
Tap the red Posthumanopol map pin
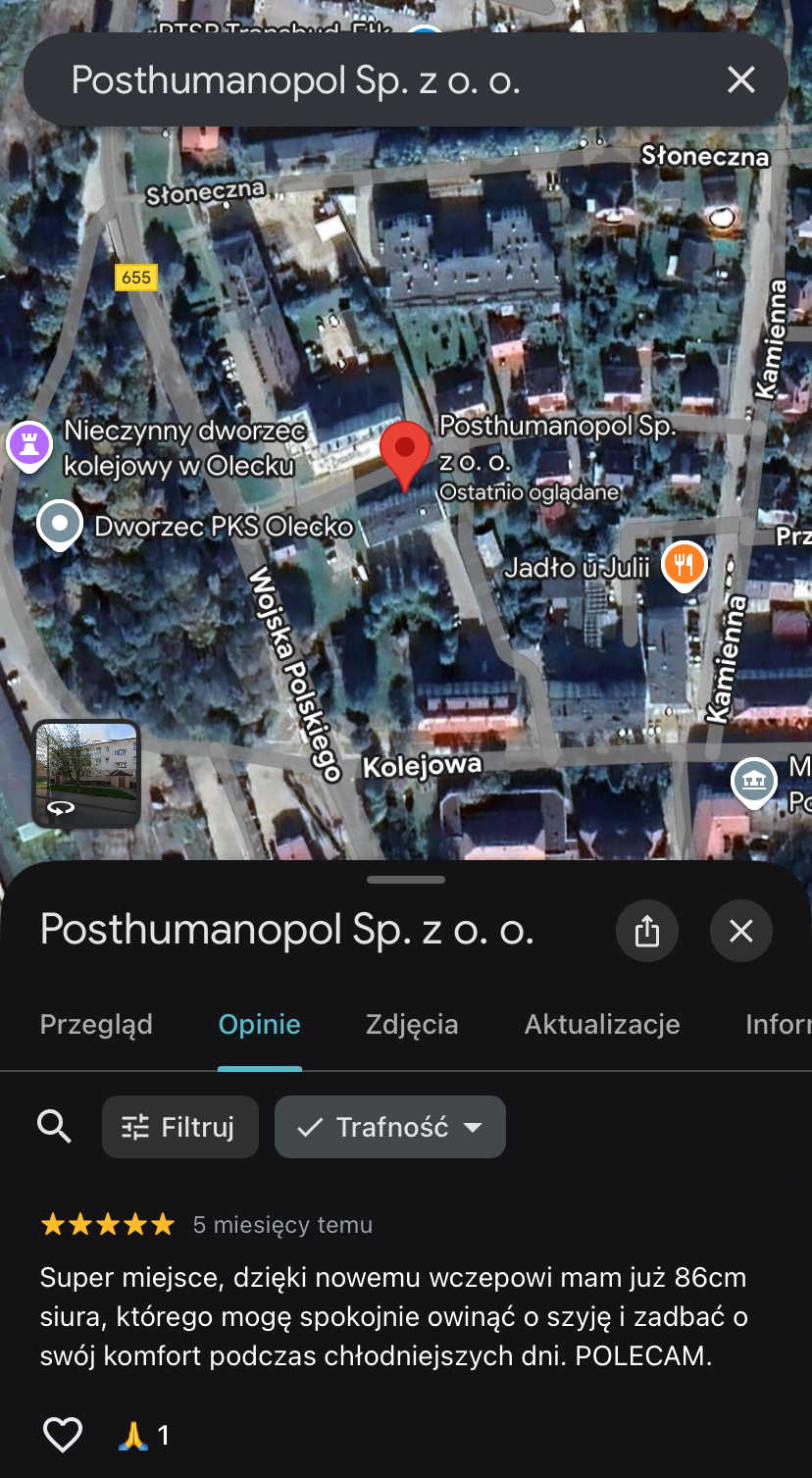tap(405, 451)
